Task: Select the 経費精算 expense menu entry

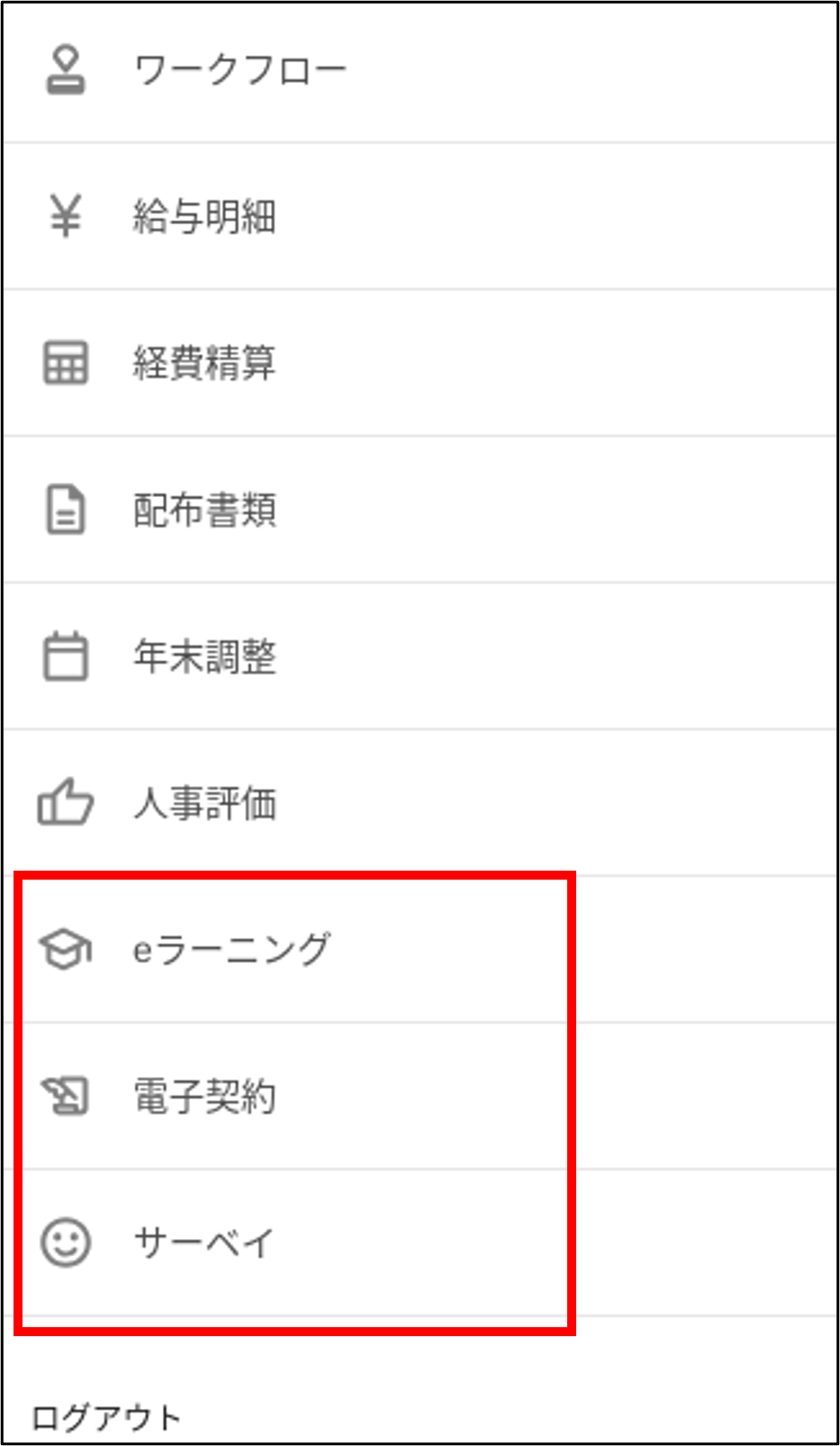Action: 204,363
